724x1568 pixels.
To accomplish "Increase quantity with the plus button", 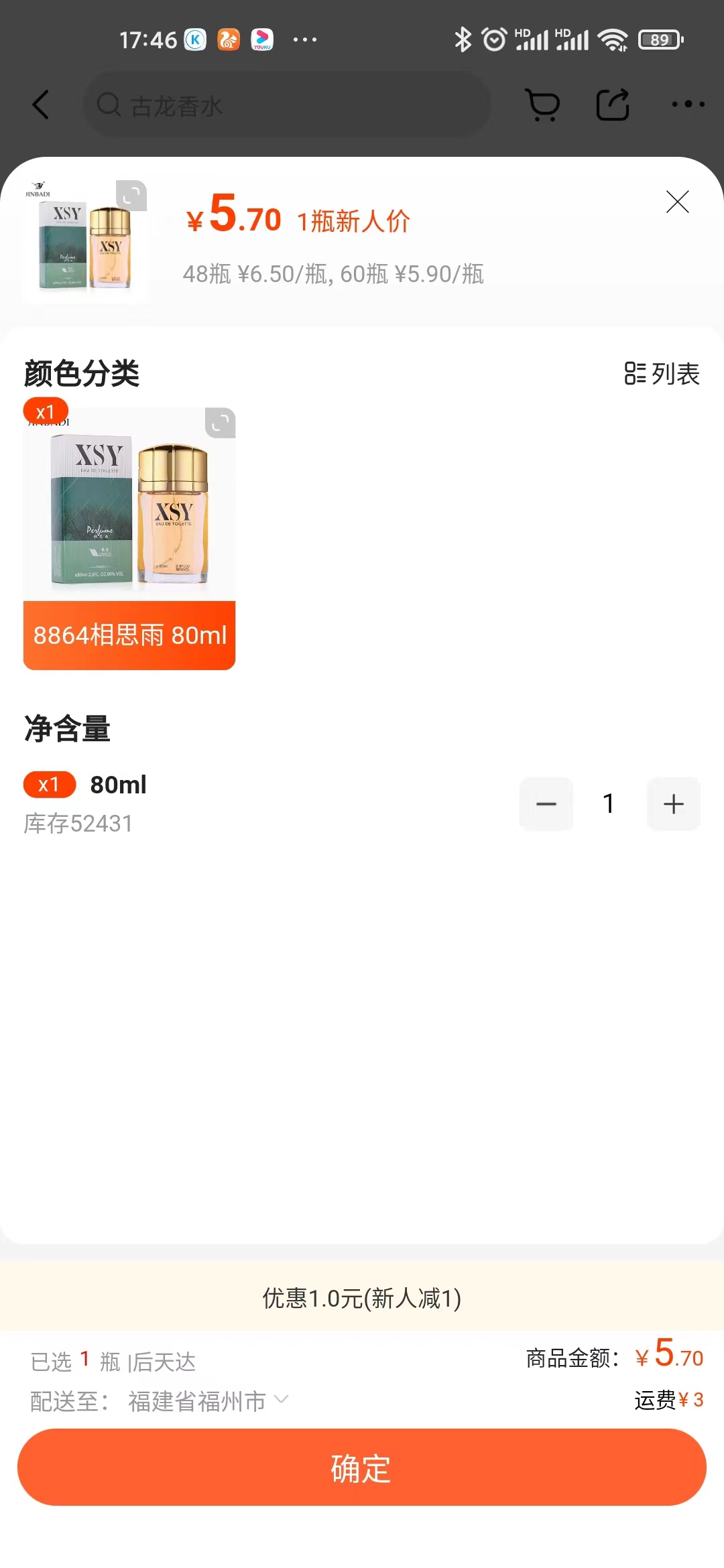I will pos(673,804).
